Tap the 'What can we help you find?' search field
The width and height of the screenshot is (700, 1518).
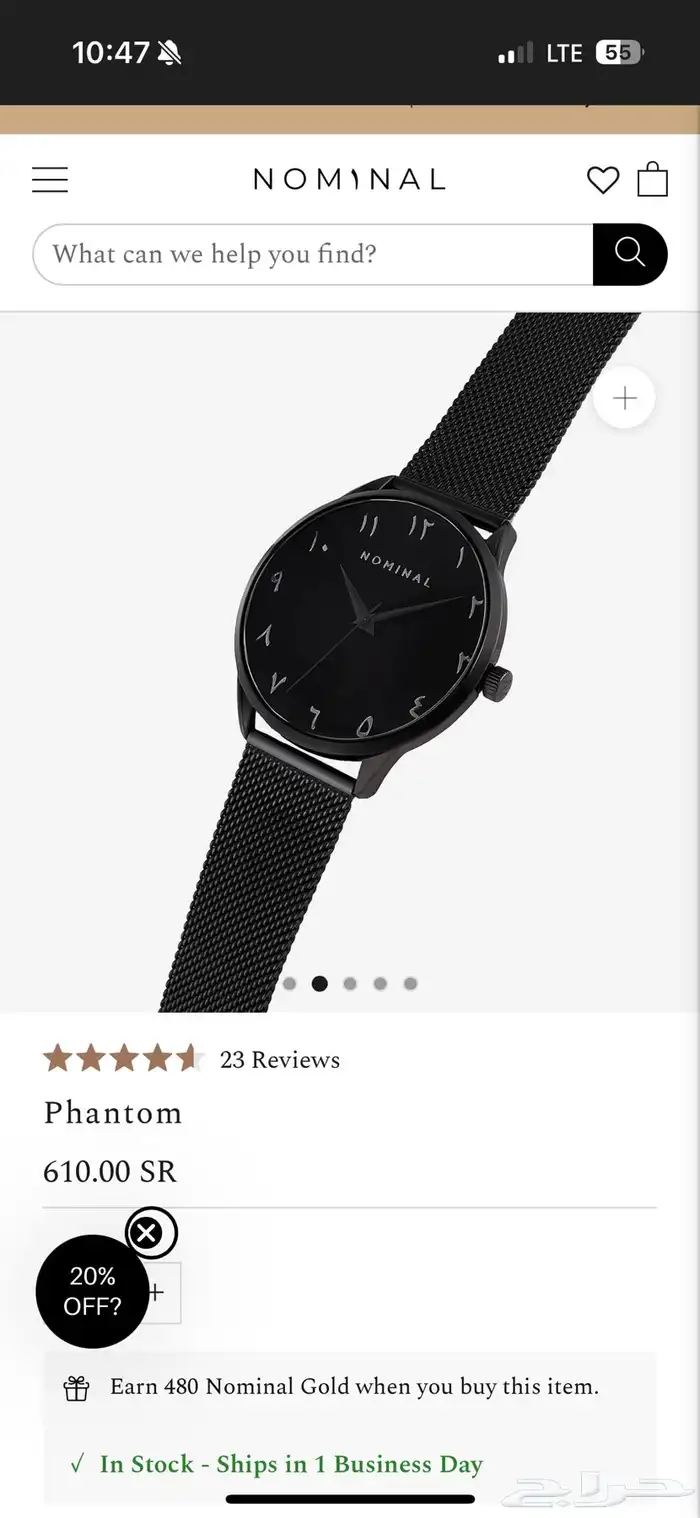click(x=312, y=254)
